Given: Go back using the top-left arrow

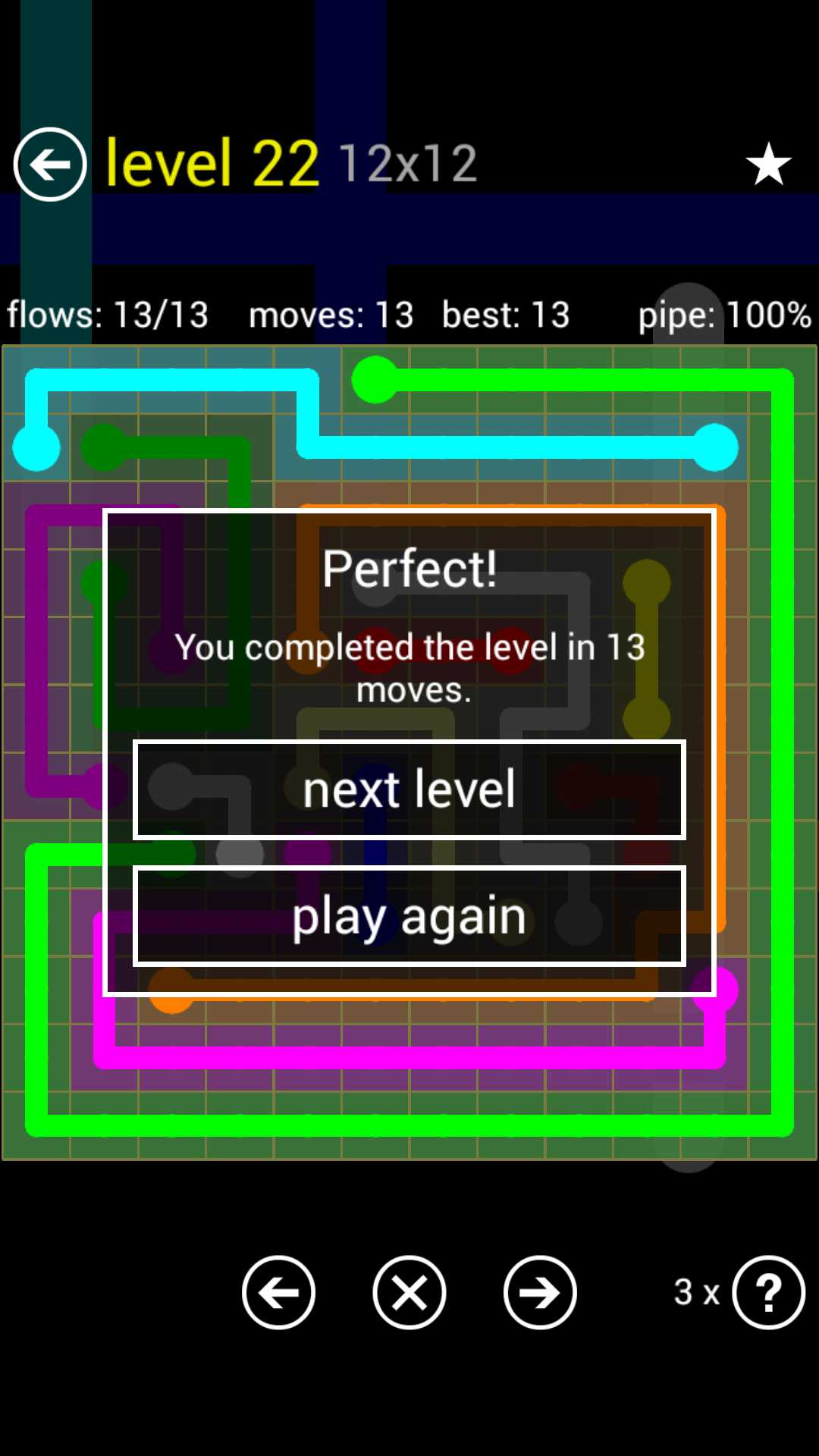Looking at the screenshot, I should point(50,164).
